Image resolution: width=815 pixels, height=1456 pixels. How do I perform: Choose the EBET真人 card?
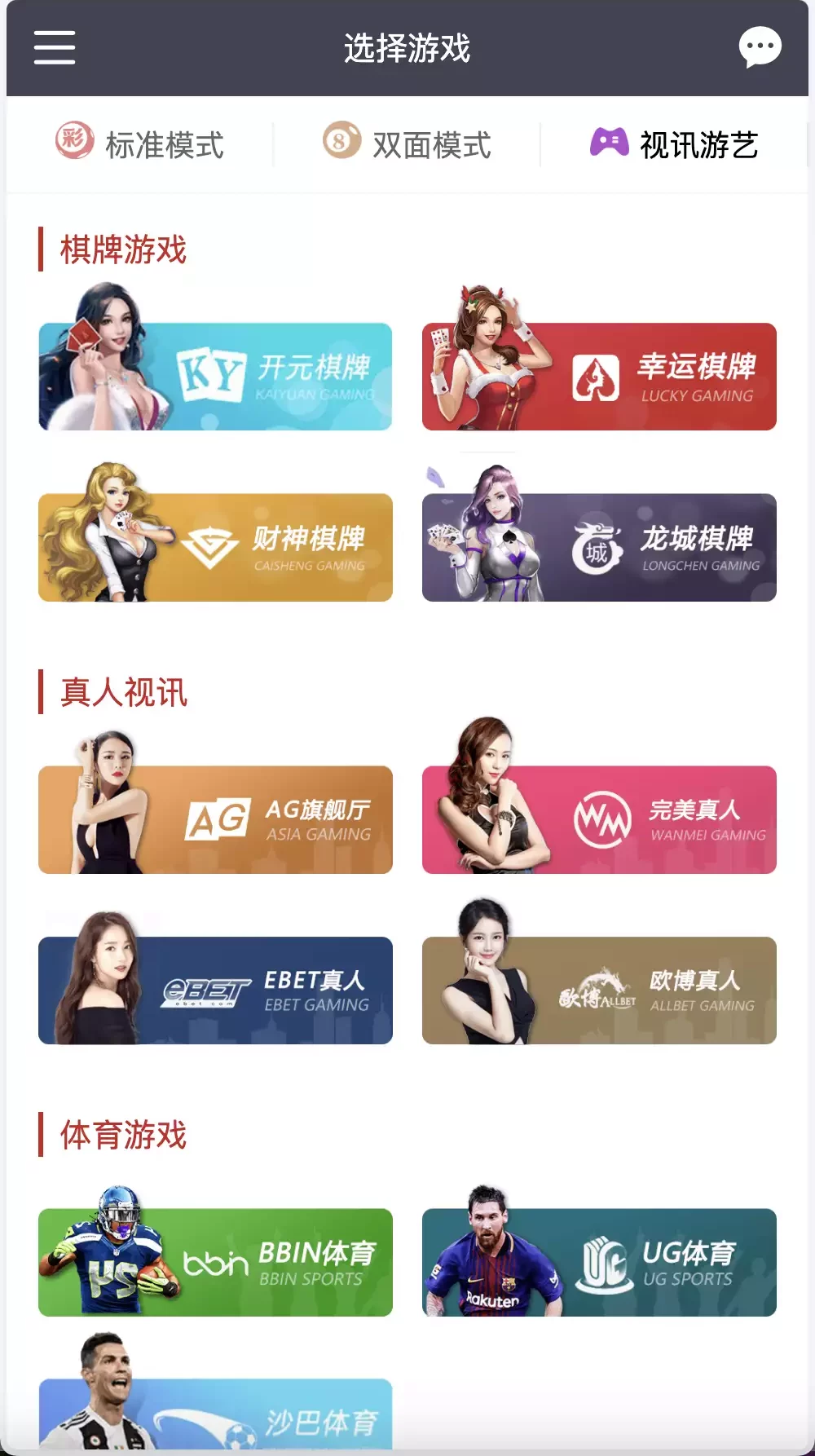click(216, 990)
